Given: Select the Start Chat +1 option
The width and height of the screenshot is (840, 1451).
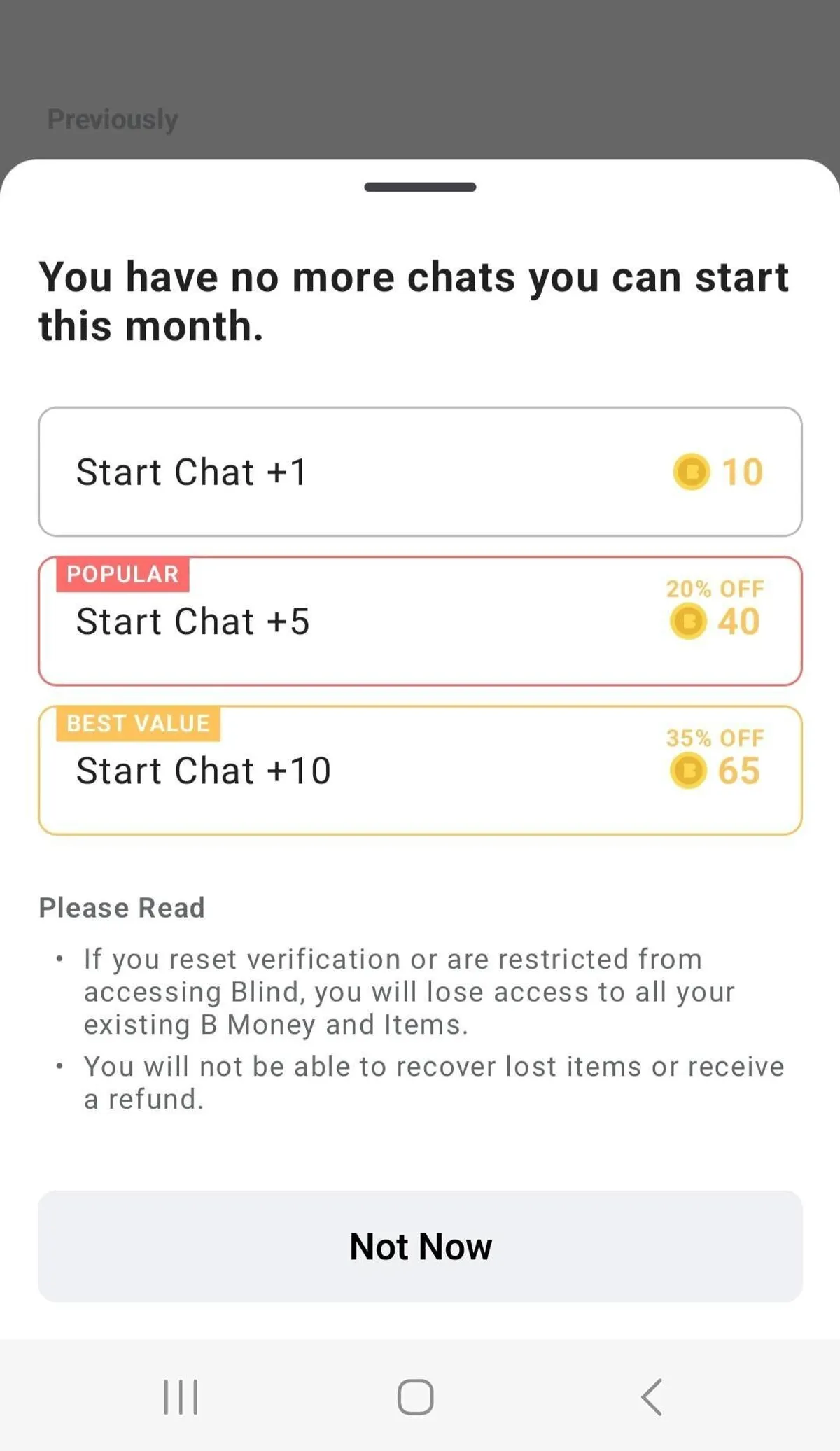Looking at the screenshot, I should tap(420, 472).
